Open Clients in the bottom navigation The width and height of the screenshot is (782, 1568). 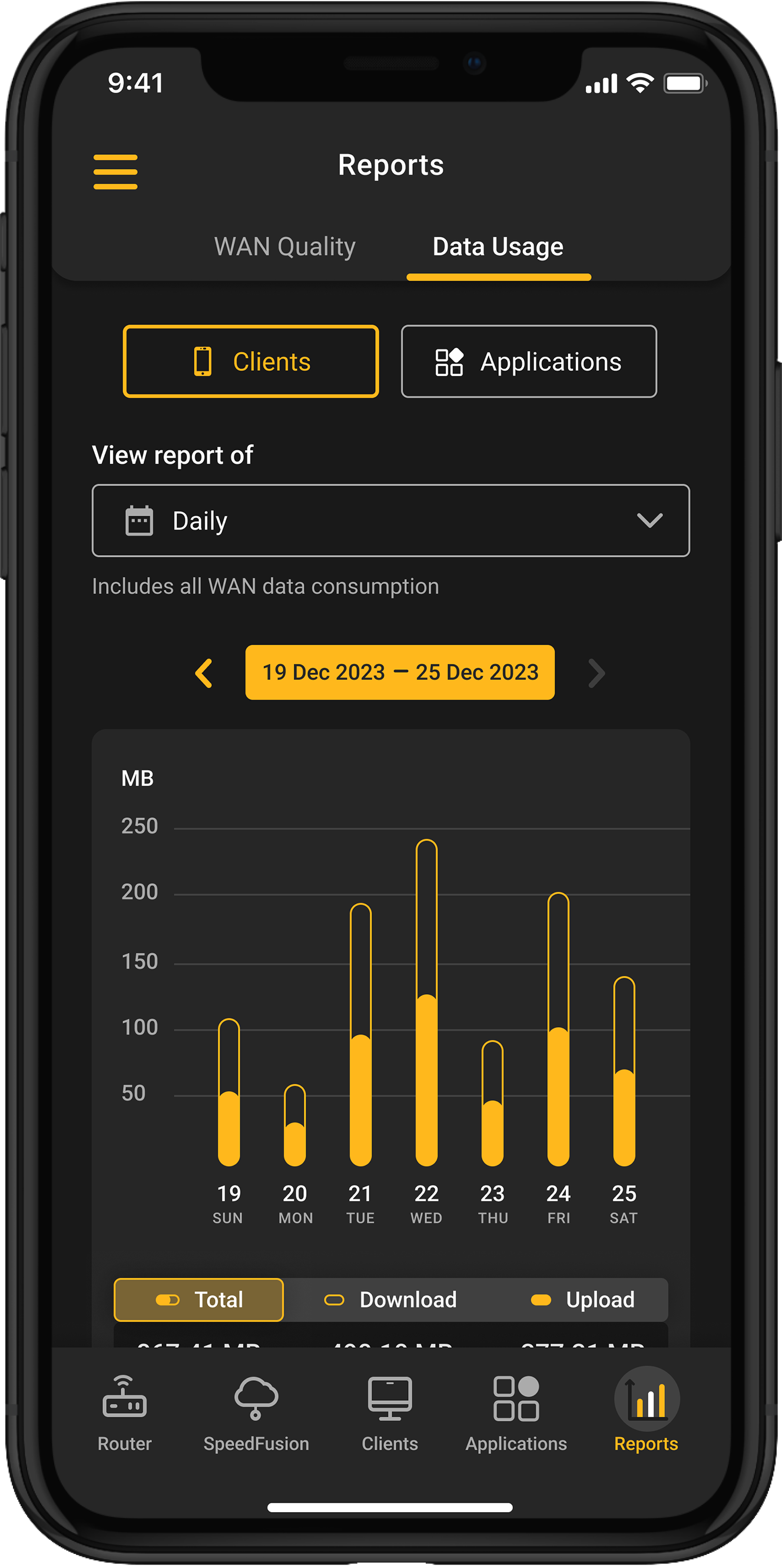pos(390,1413)
